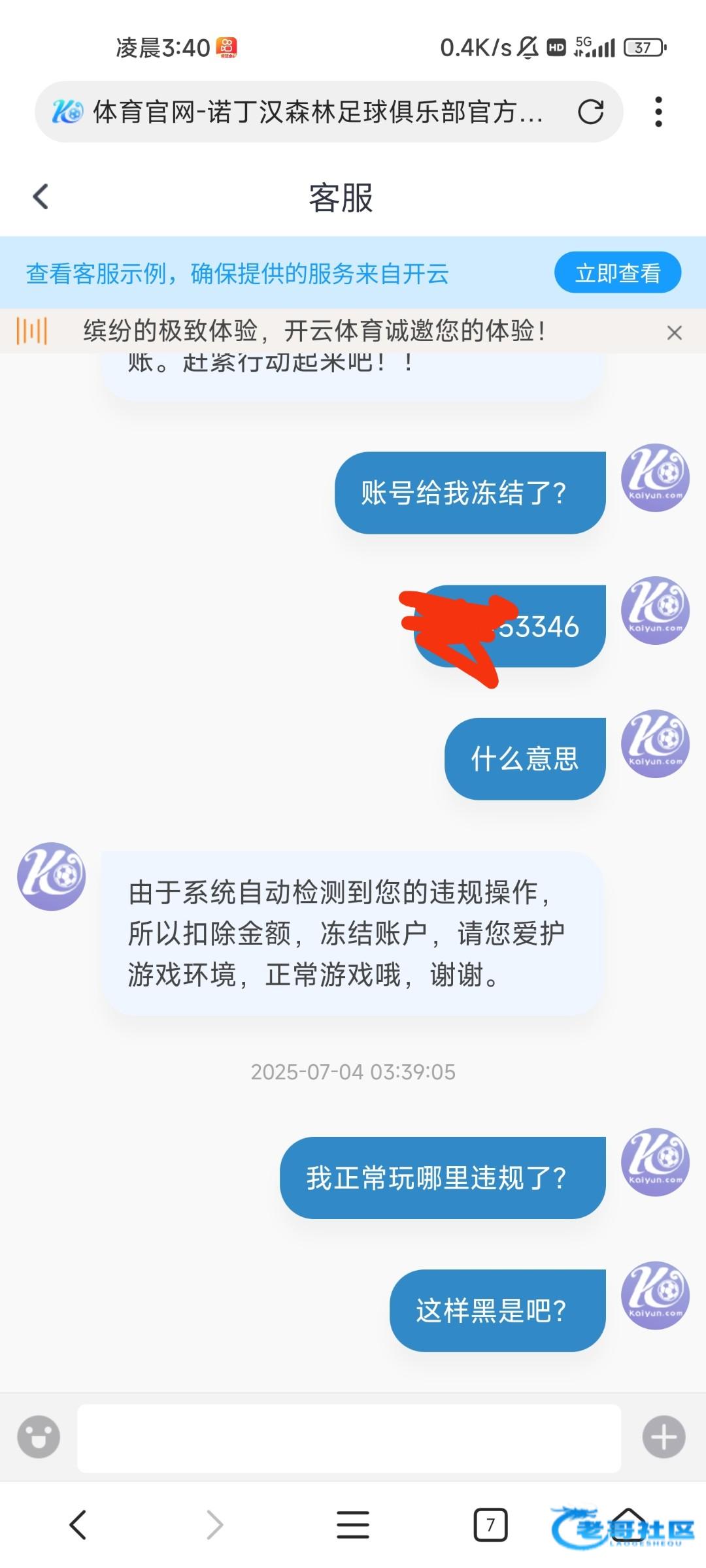Dismiss the scrolling announcement banner
Screen dimensions: 706x1568
tap(674, 333)
